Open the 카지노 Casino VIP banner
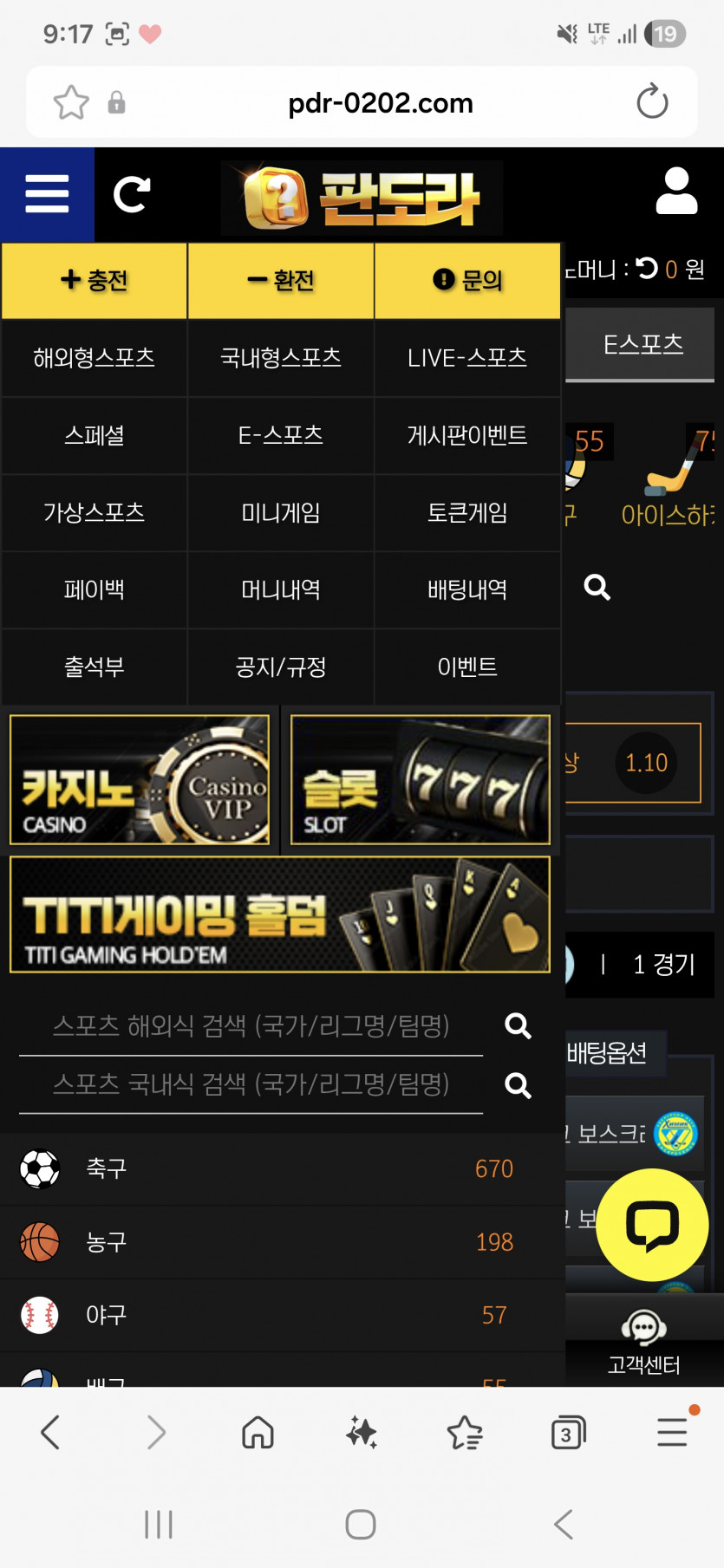 click(x=140, y=779)
